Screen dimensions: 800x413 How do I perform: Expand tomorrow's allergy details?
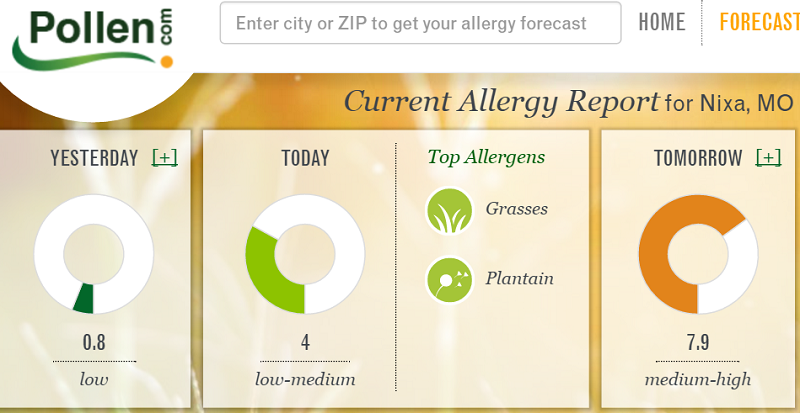point(768,158)
